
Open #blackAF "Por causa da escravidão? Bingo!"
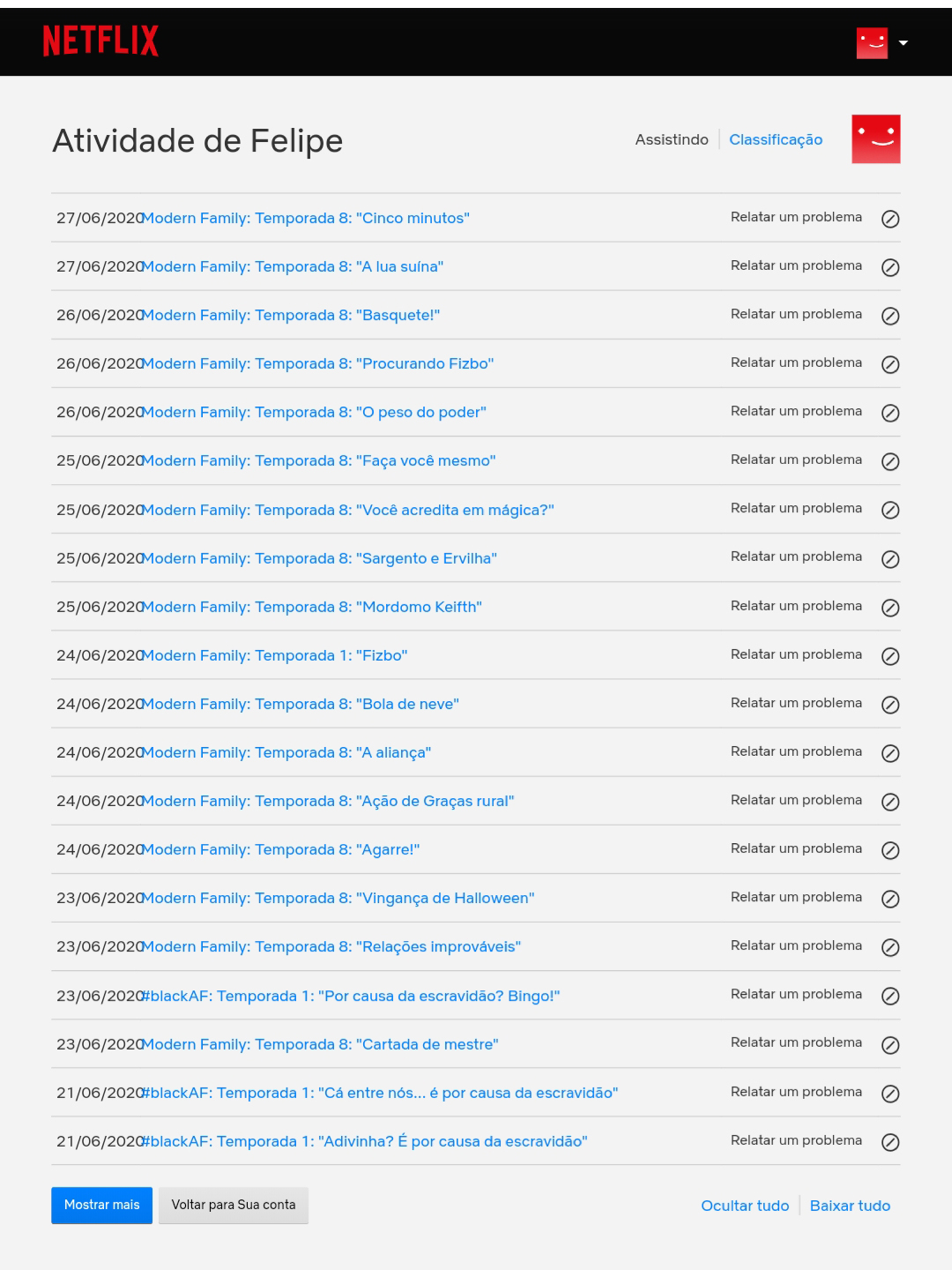click(x=351, y=996)
